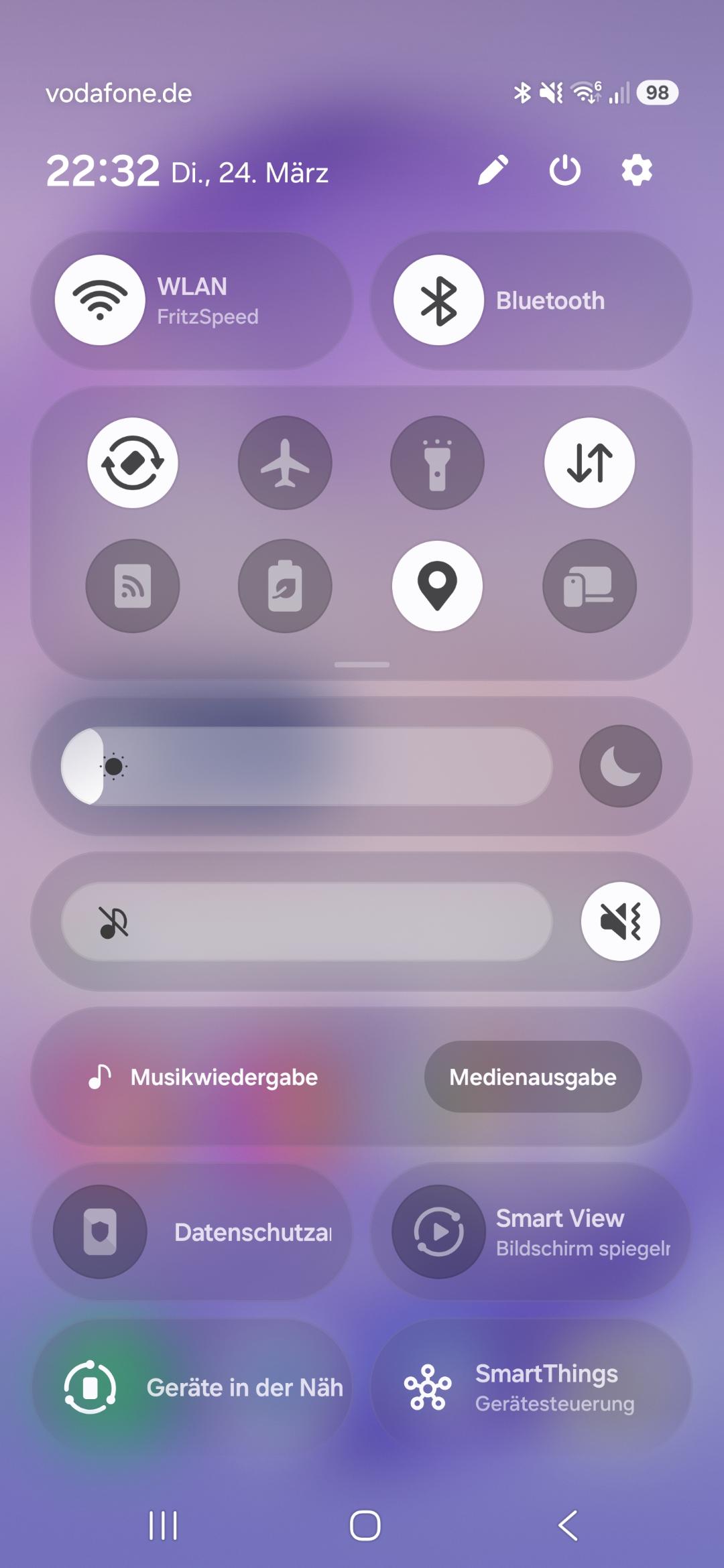Turn off WLAN FritzSpeed
The height and width of the screenshot is (1568, 724).
point(100,300)
